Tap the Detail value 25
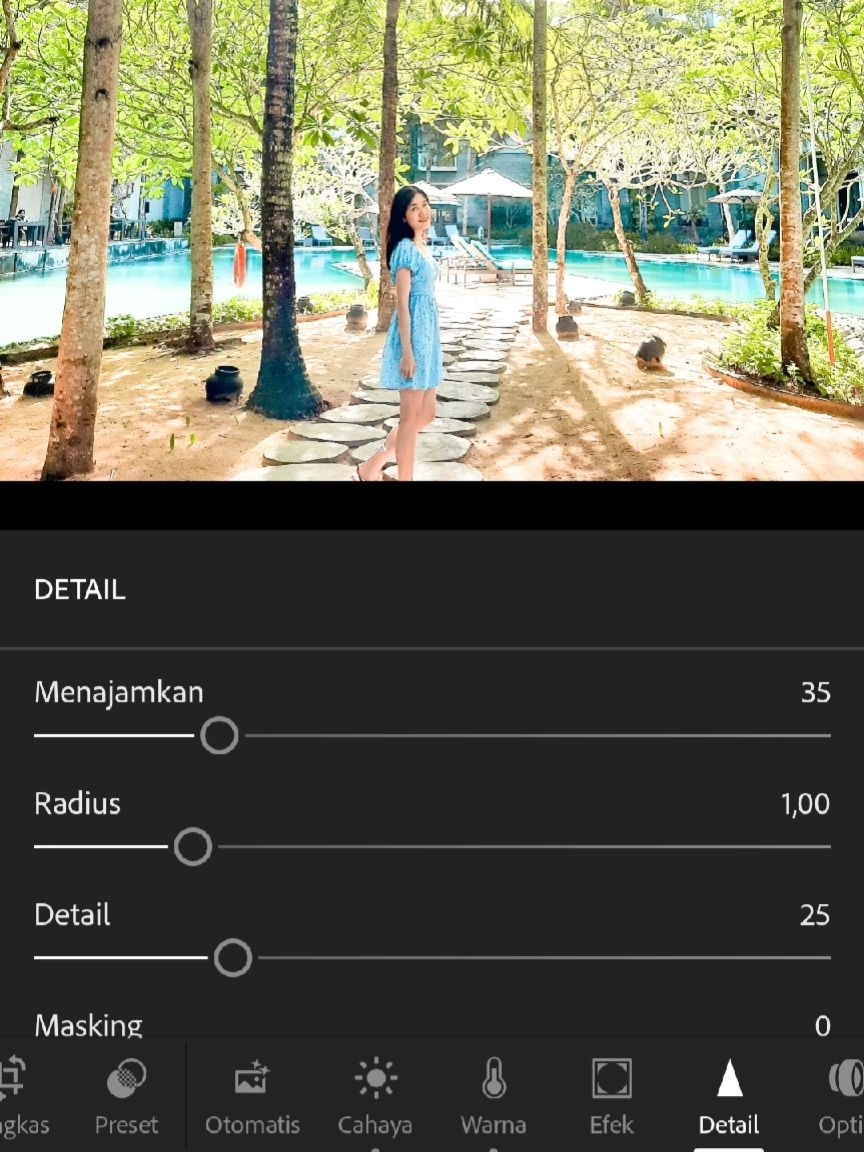 tap(817, 915)
